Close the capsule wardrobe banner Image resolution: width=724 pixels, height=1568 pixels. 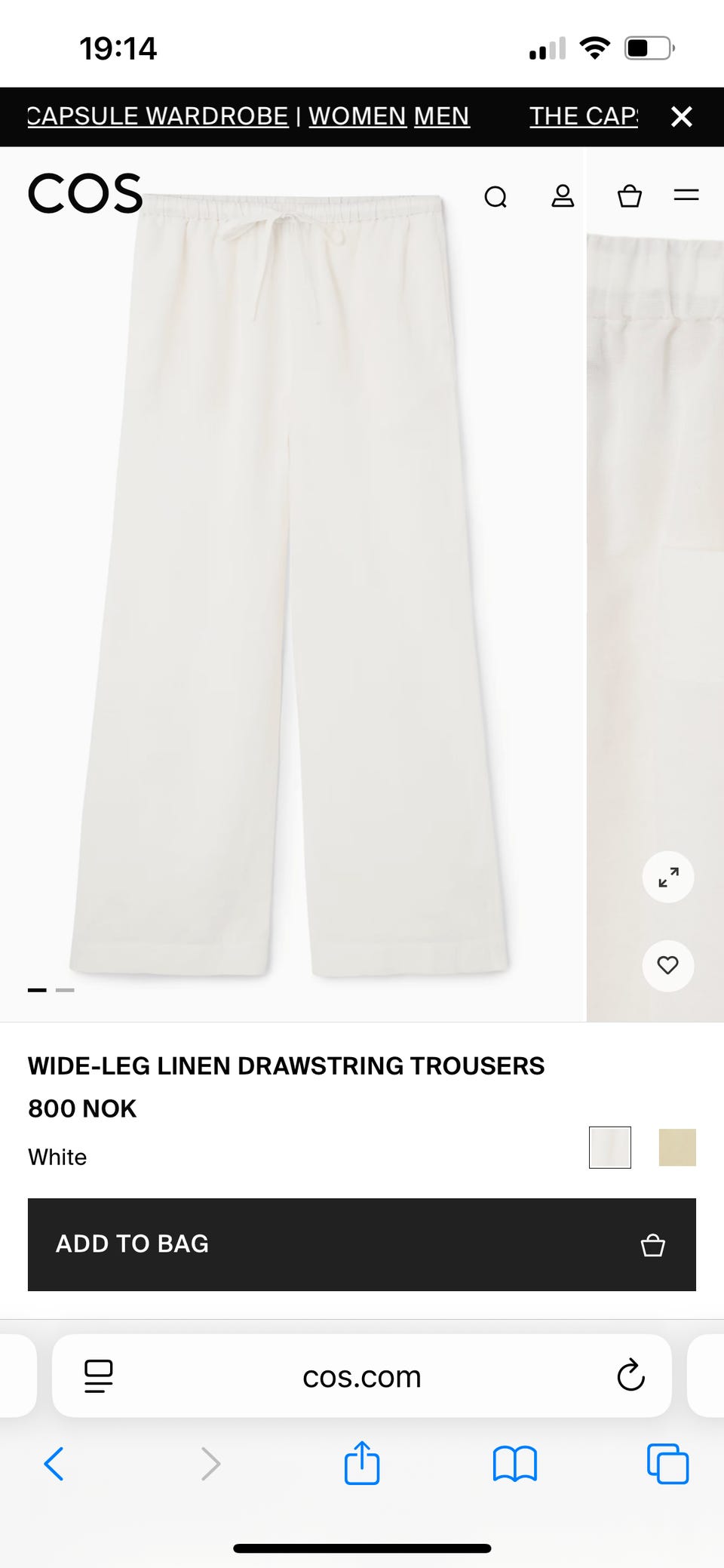tap(681, 116)
